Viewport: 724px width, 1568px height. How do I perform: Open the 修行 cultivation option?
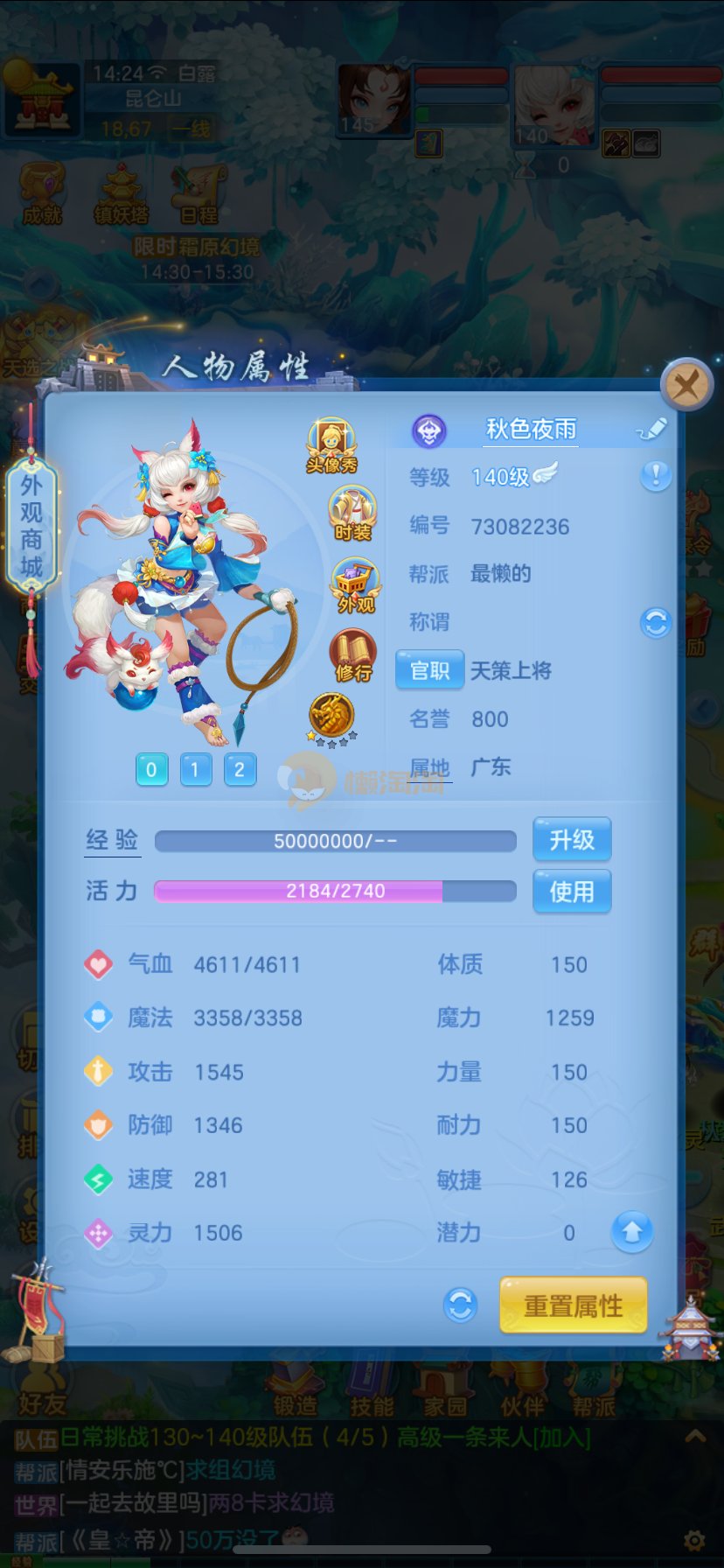353,656
